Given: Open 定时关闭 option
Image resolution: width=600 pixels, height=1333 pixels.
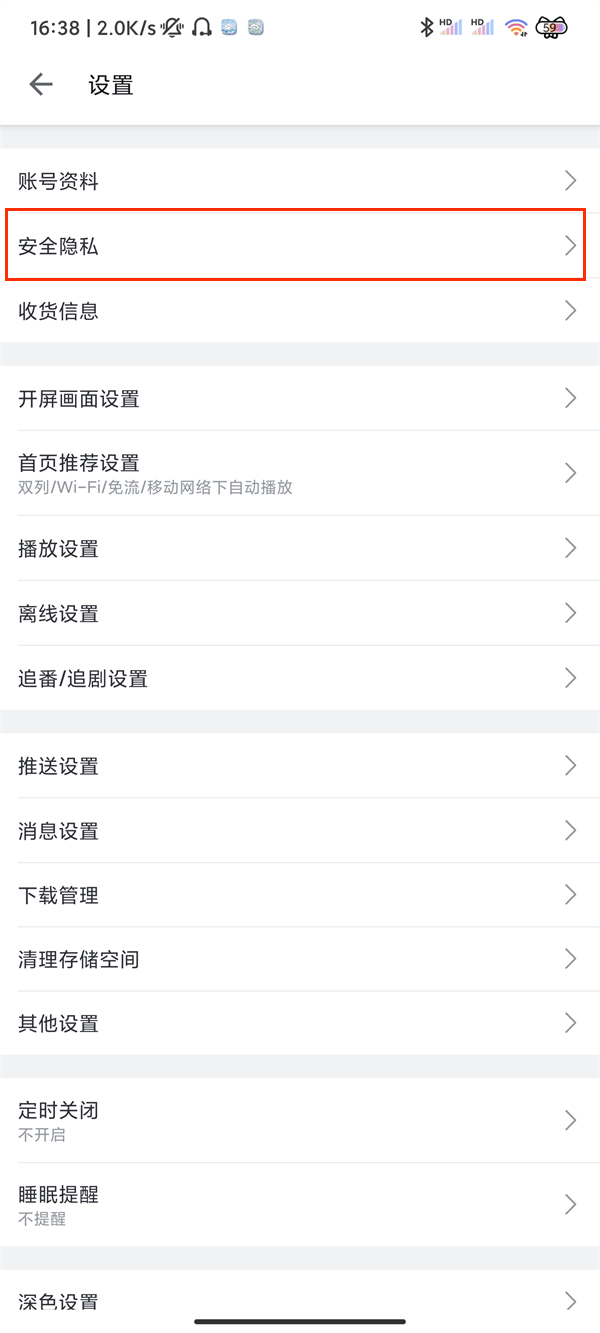Looking at the screenshot, I should tap(300, 1121).
